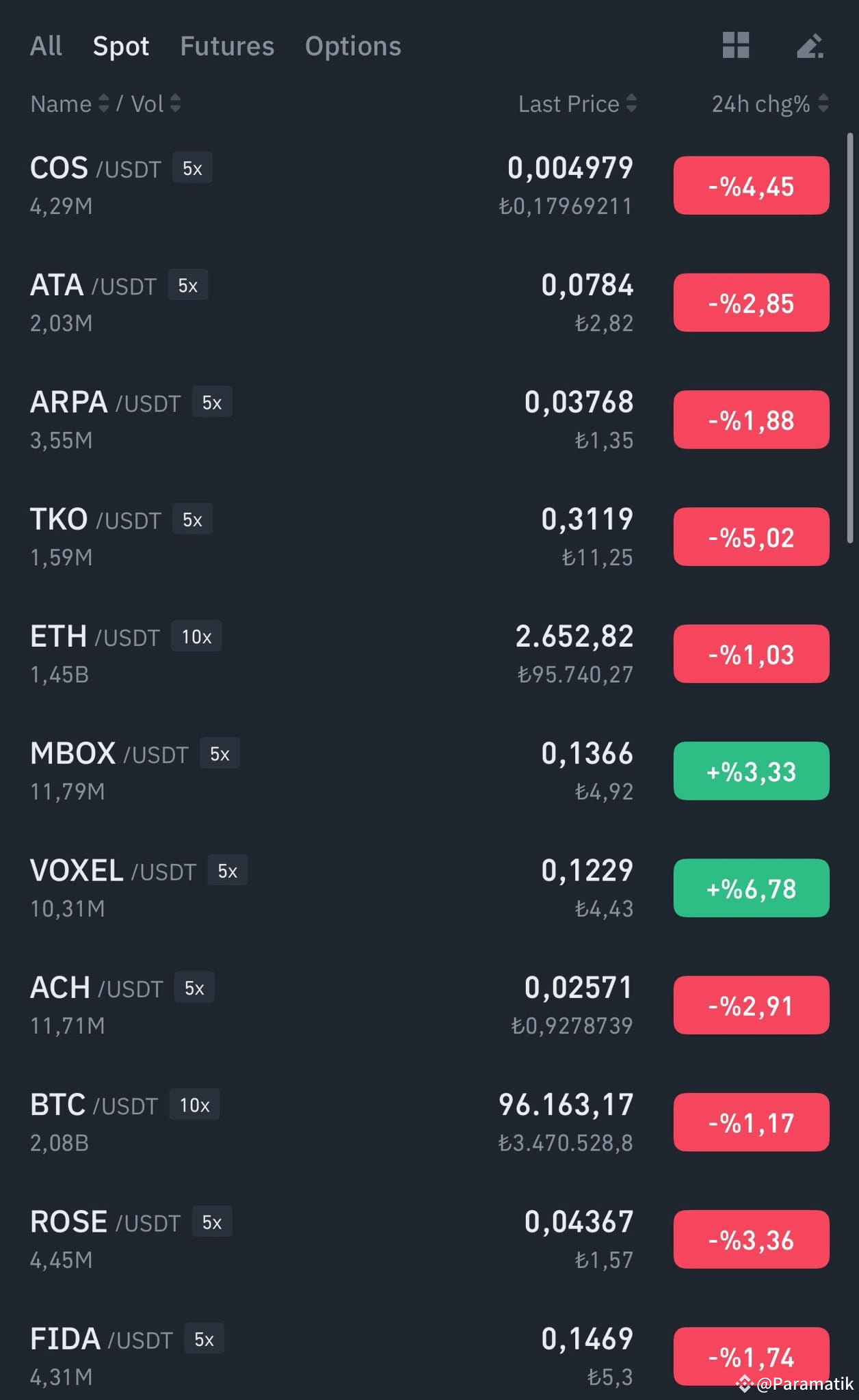859x1400 pixels.
Task: Click the 10x leverage badge next to ETH
Action: coord(196,636)
